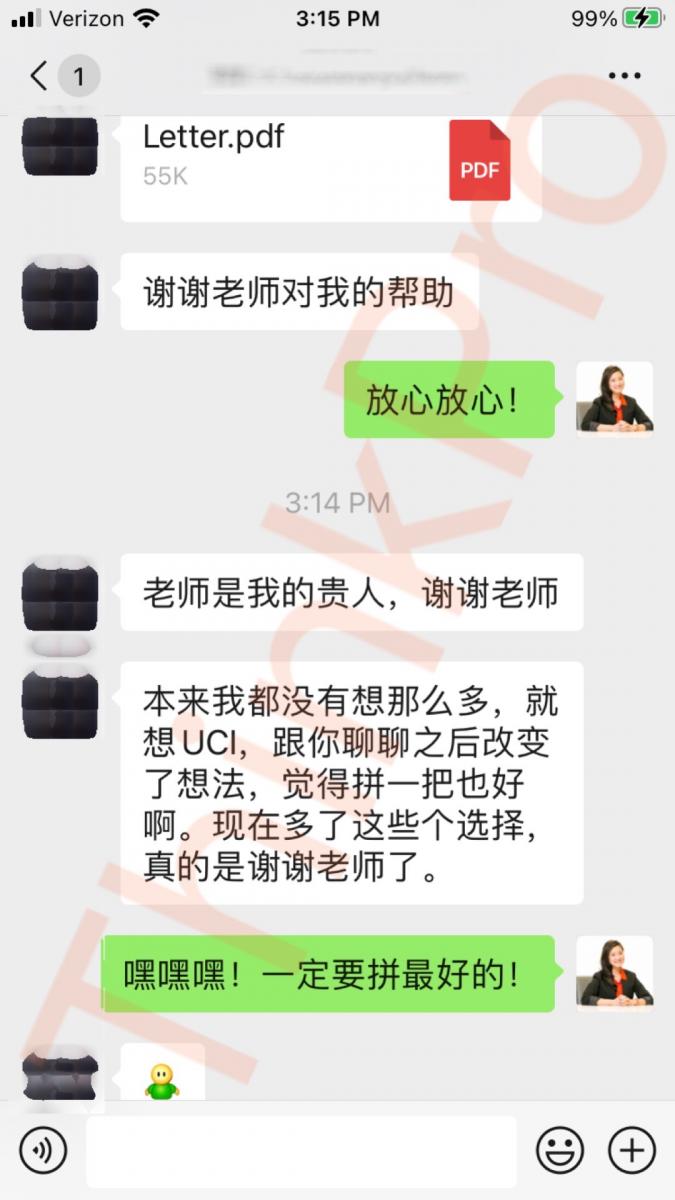Switch to voice message input
The height and width of the screenshot is (1200, 675).
click(x=43, y=1151)
